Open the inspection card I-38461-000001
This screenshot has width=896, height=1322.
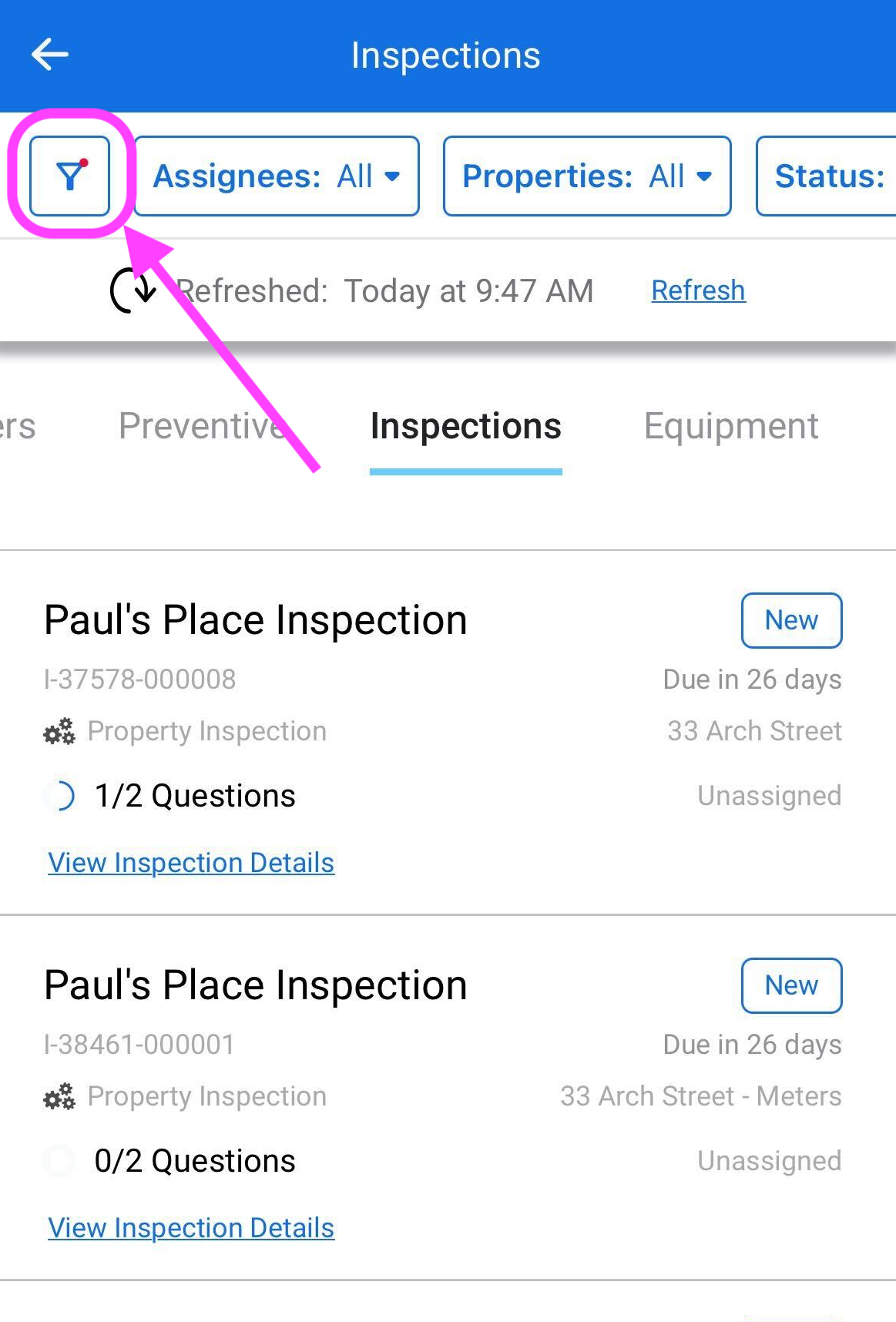256,986
